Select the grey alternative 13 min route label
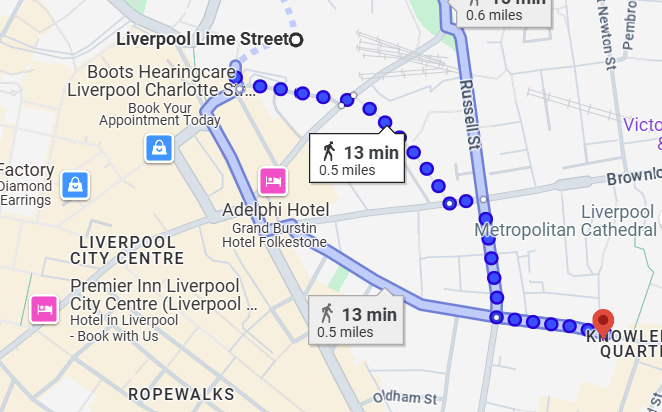Screen dimensions: 662x412 [x=355, y=320]
